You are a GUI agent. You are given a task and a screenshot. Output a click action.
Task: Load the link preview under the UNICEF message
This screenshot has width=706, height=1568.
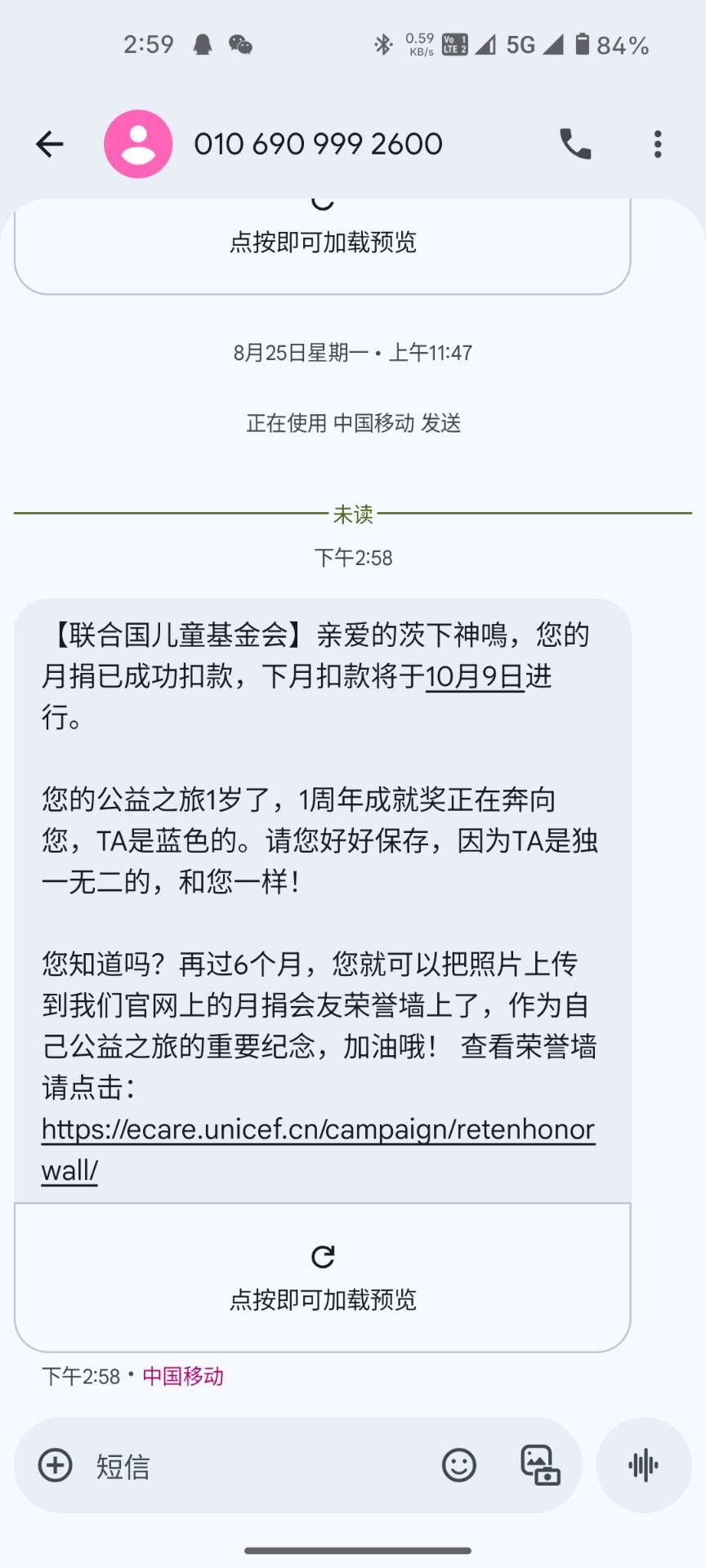click(323, 1277)
